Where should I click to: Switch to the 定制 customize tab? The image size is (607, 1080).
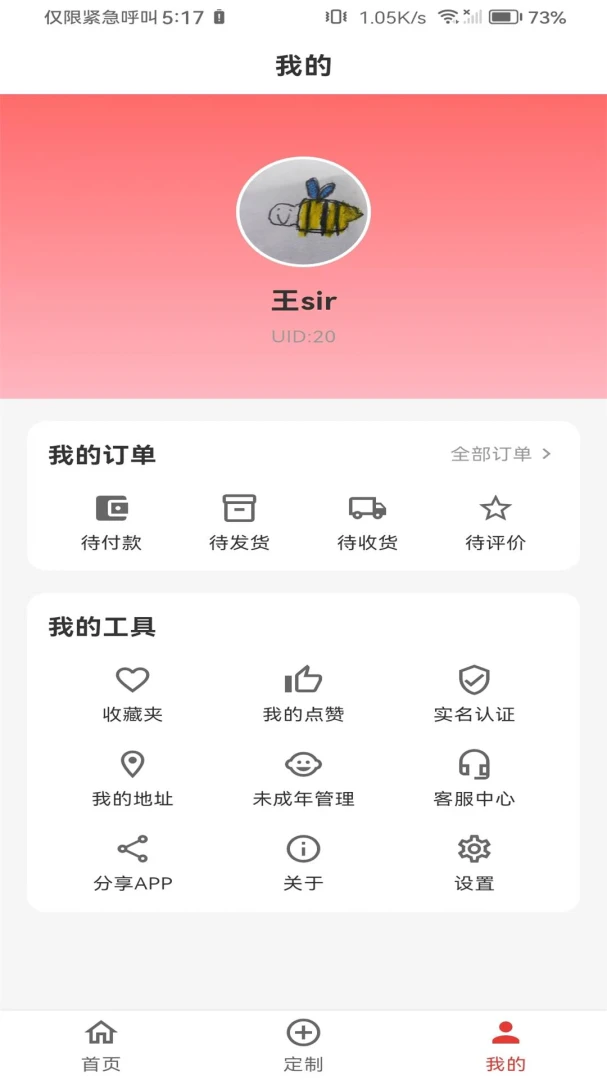pyautogui.click(x=303, y=1046)
